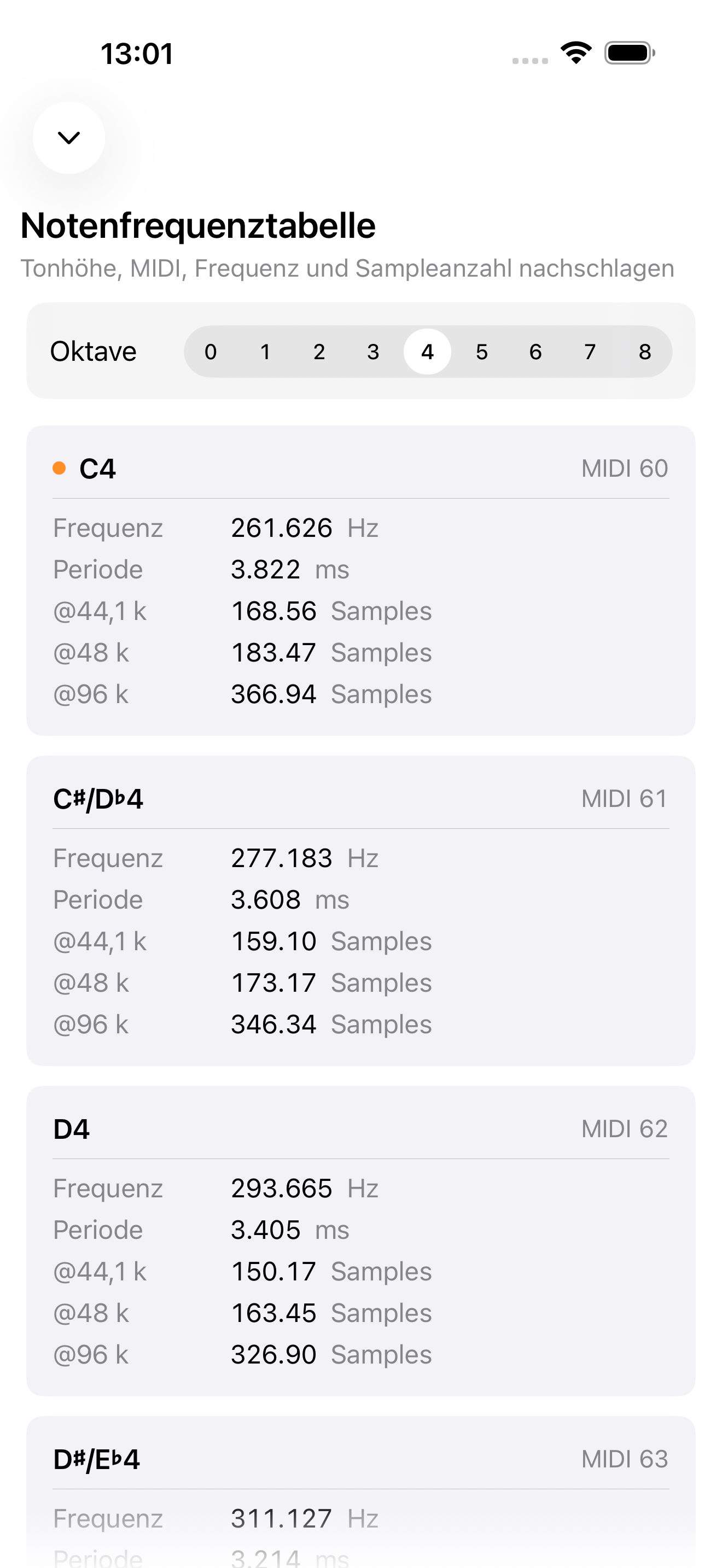Tap the 261.626 Hz frequency value for C4
The image size is (722, 1568).
coord(282,528)
